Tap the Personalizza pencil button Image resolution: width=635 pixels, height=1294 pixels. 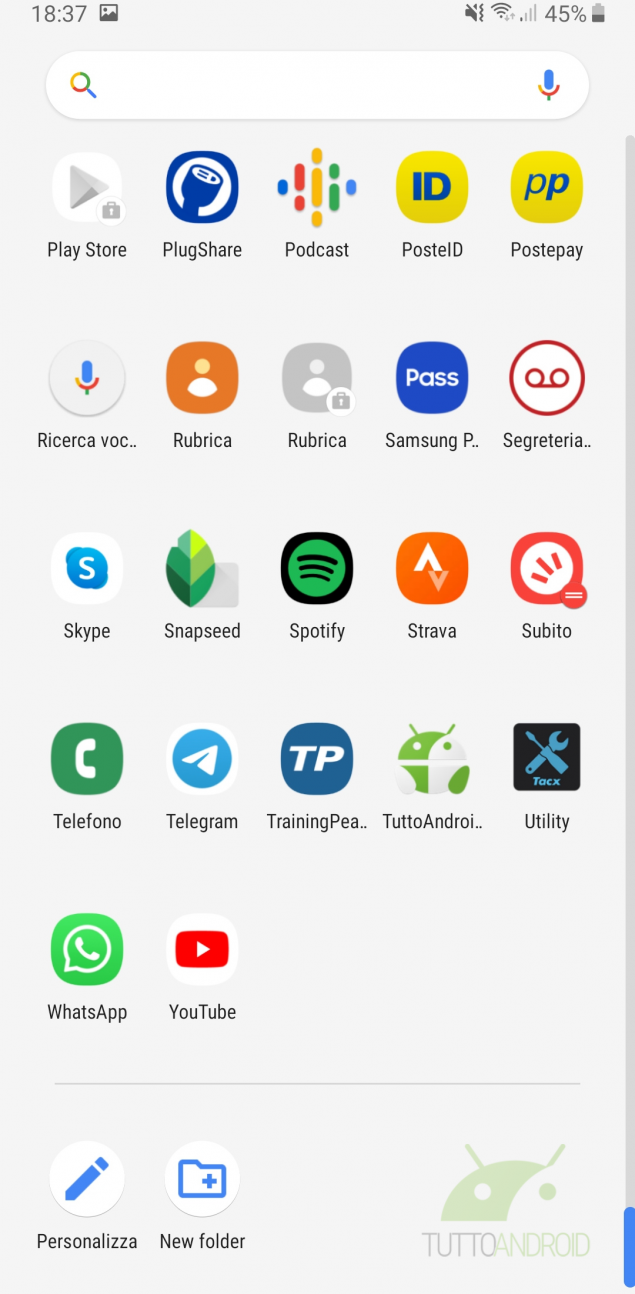pyautogui.click(x=87, y=1180)
